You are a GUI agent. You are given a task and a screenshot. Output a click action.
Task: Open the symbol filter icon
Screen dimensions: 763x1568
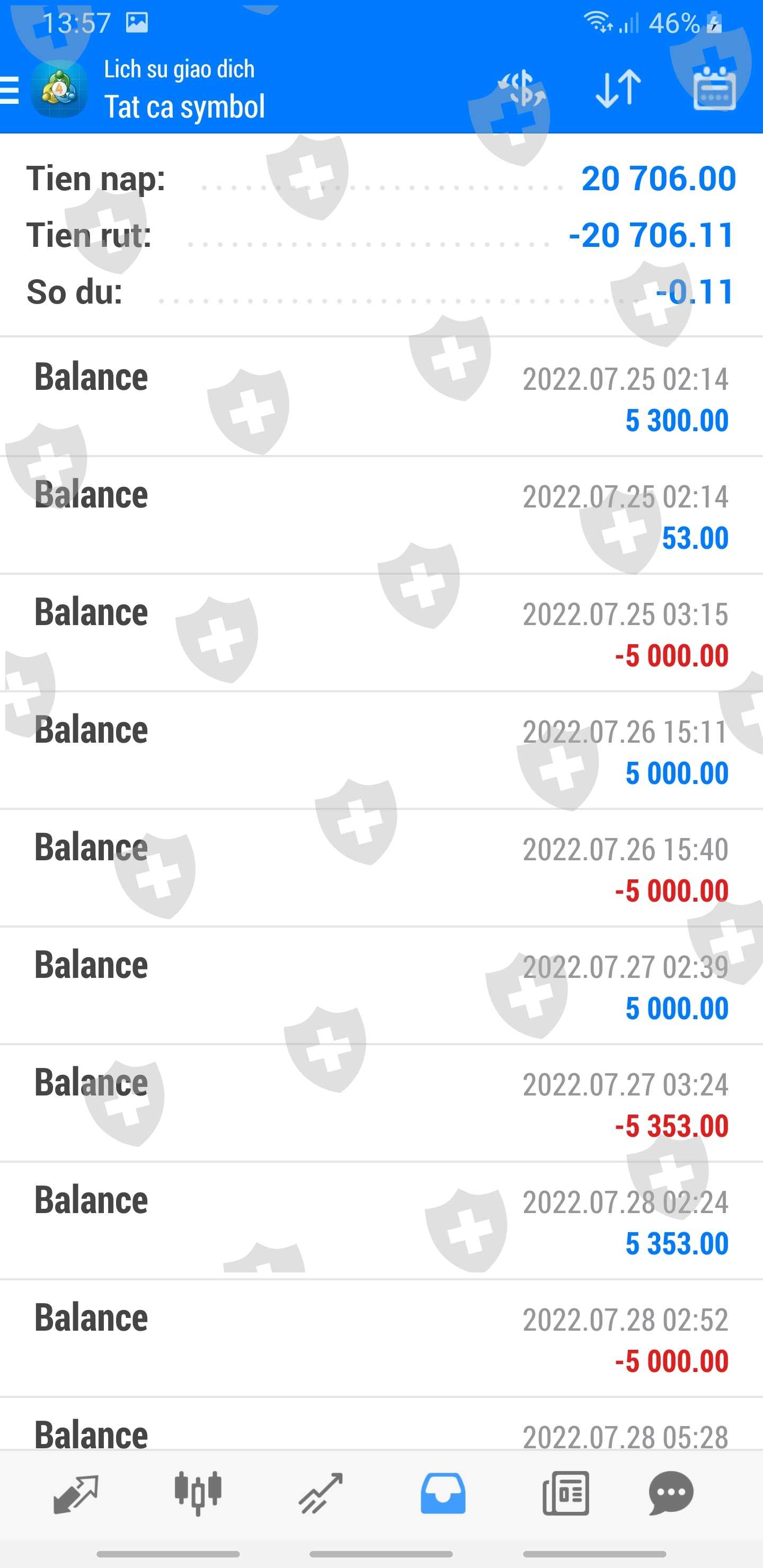521,90
